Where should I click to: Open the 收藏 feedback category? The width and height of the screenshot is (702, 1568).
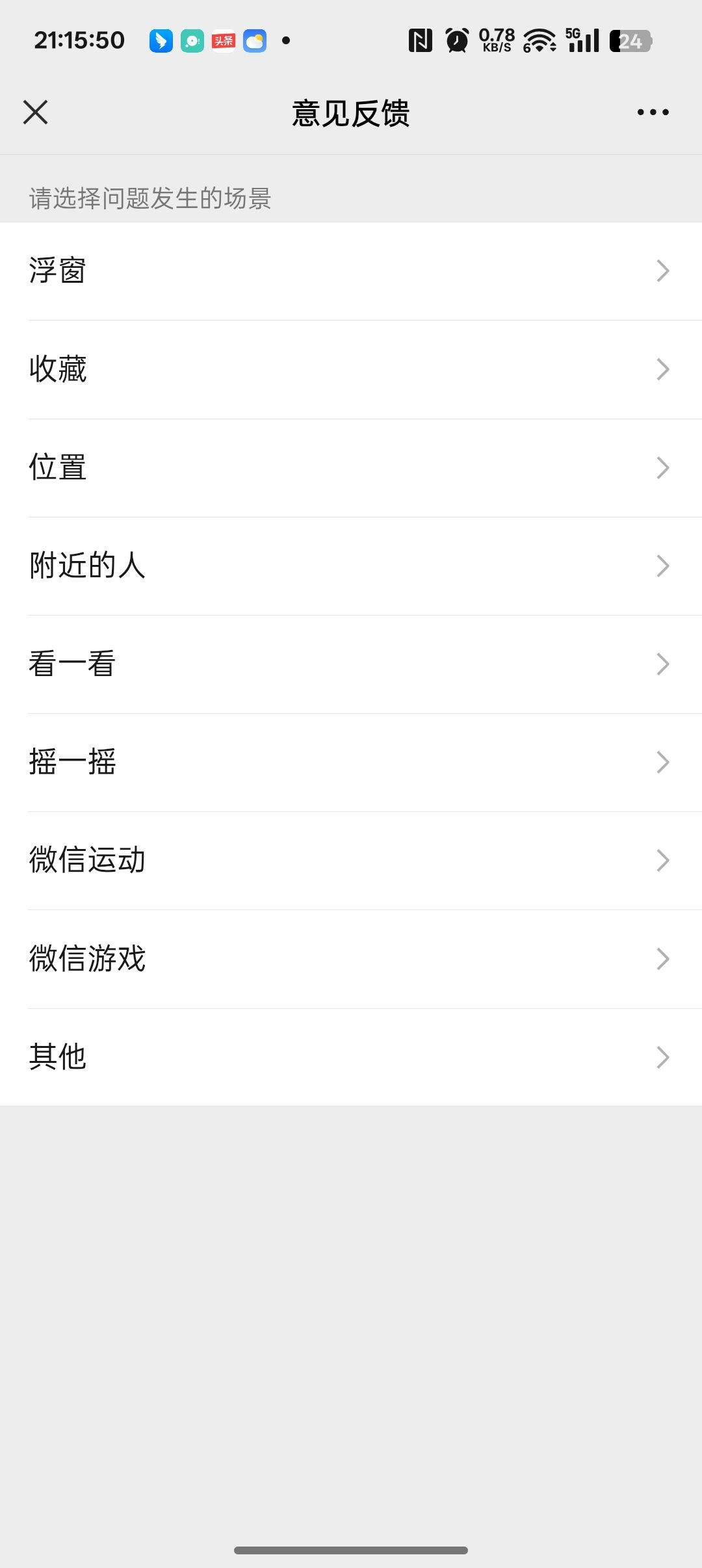[x=351, y=369]
